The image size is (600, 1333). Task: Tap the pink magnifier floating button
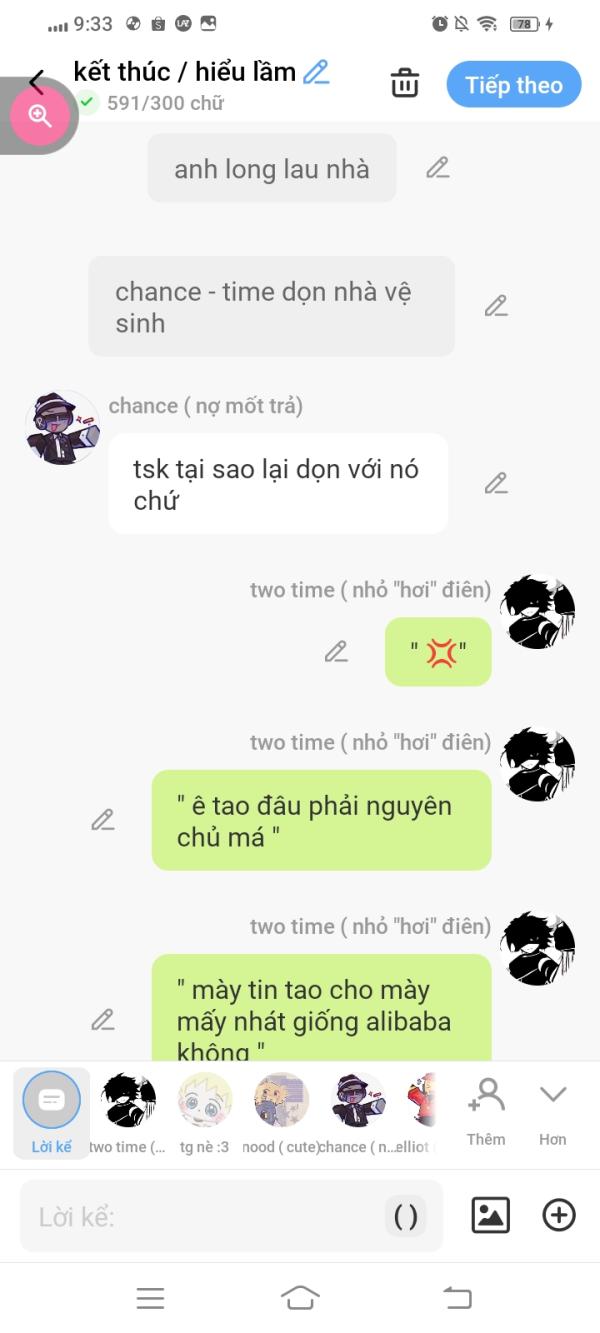[x=40, y=116]
